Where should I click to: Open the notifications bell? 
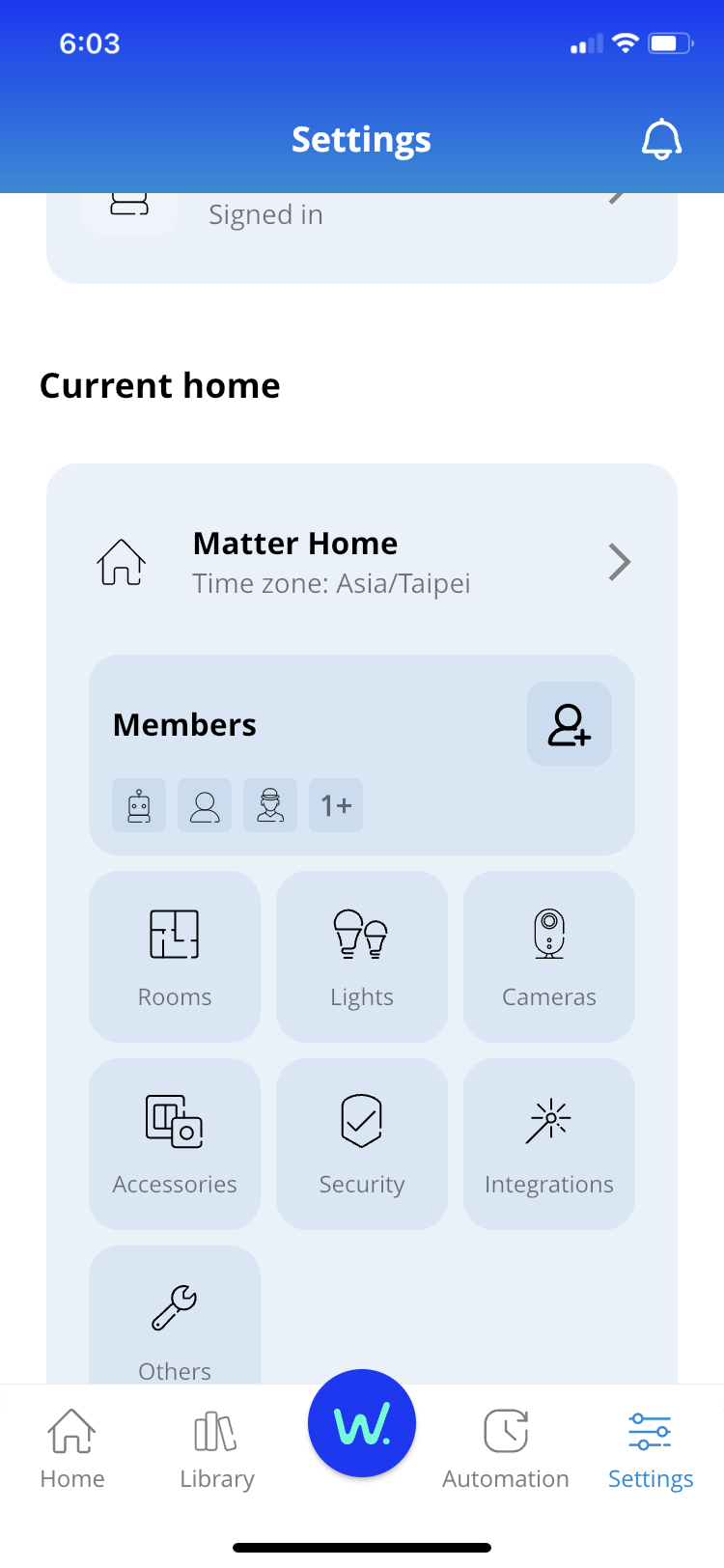[662, 140]
